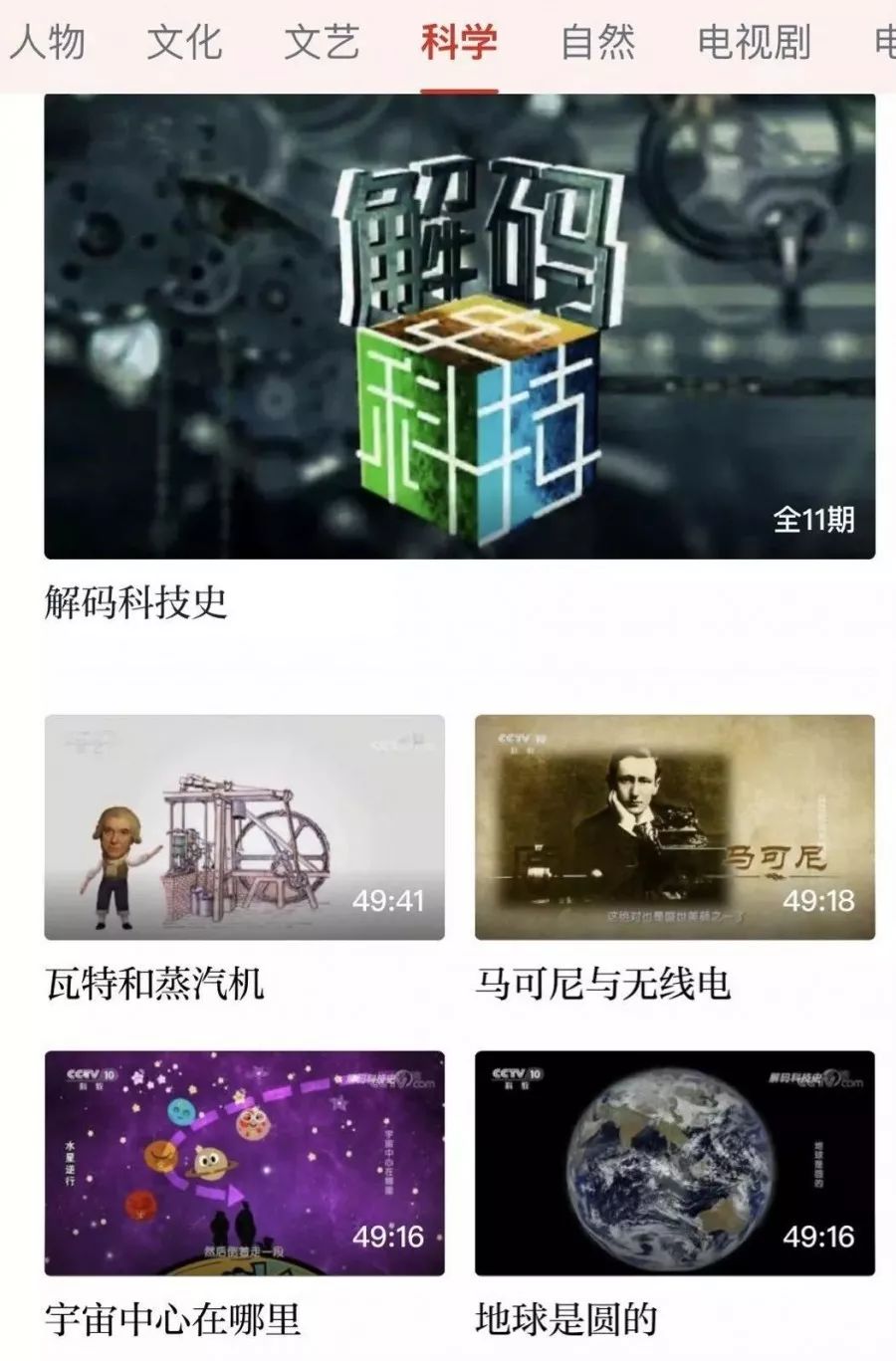
Task: Switch to the 文化 tab
Action: 184,43
